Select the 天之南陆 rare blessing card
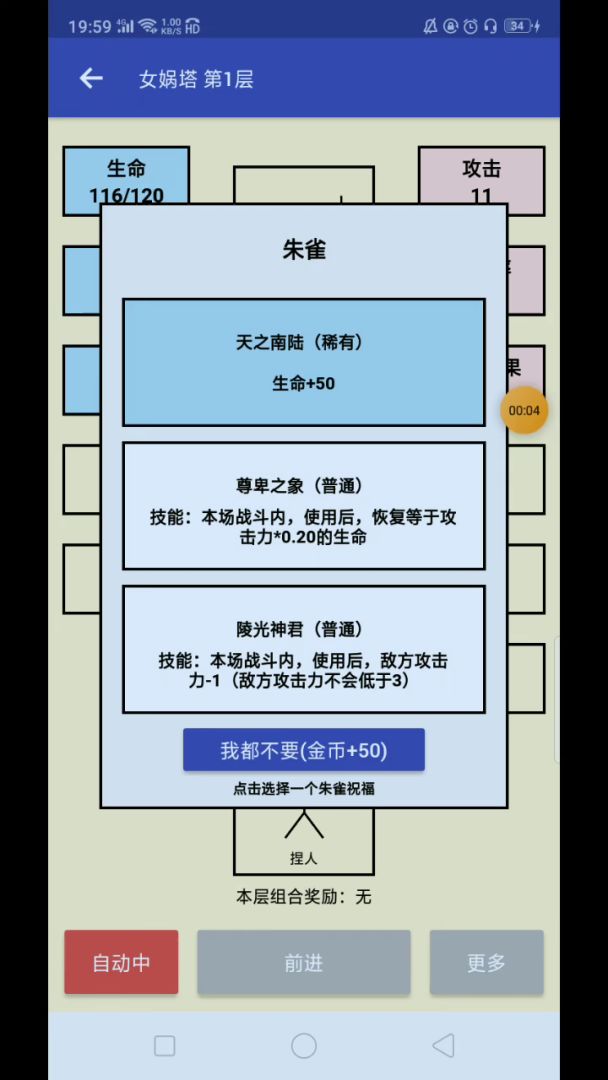 (304, 362)
